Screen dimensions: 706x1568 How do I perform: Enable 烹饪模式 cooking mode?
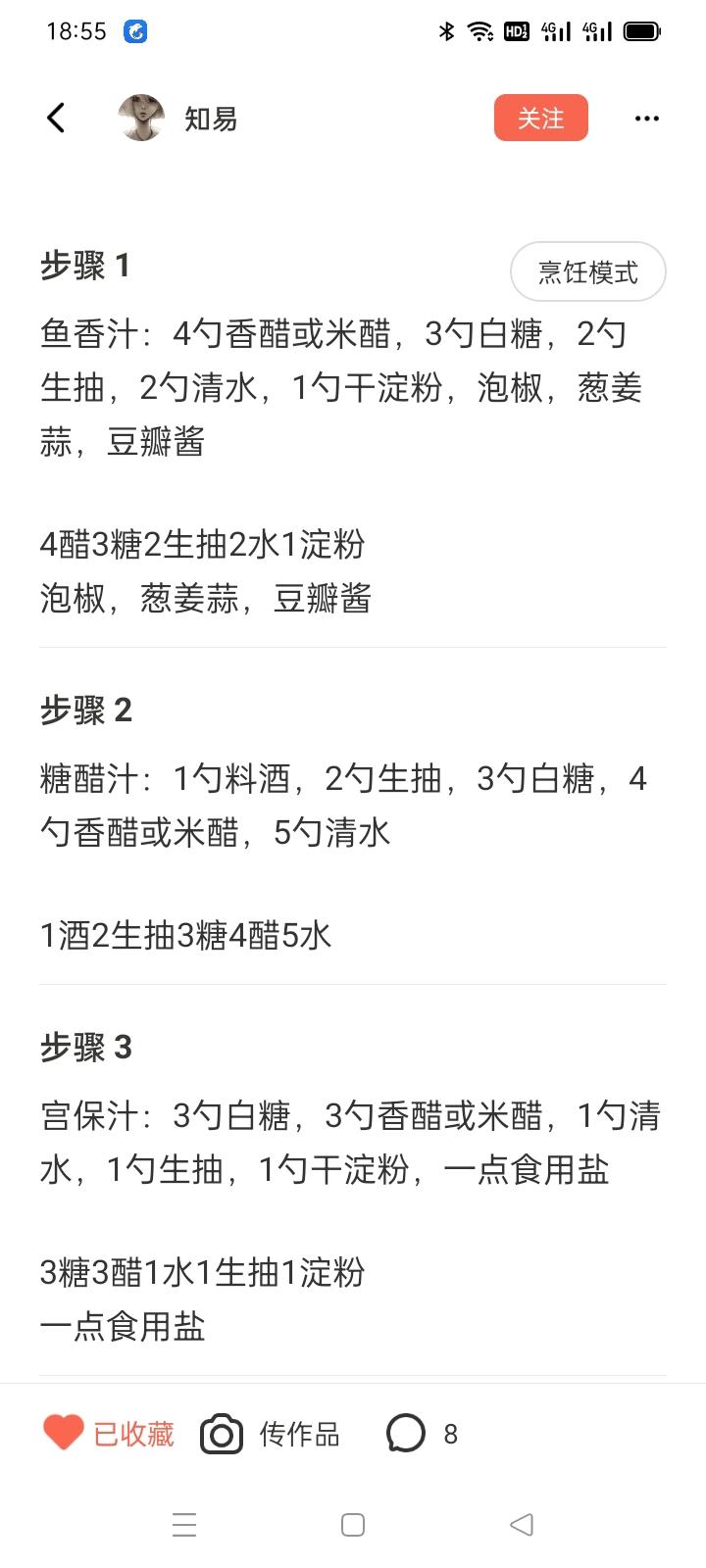click(x=587, y=271)
